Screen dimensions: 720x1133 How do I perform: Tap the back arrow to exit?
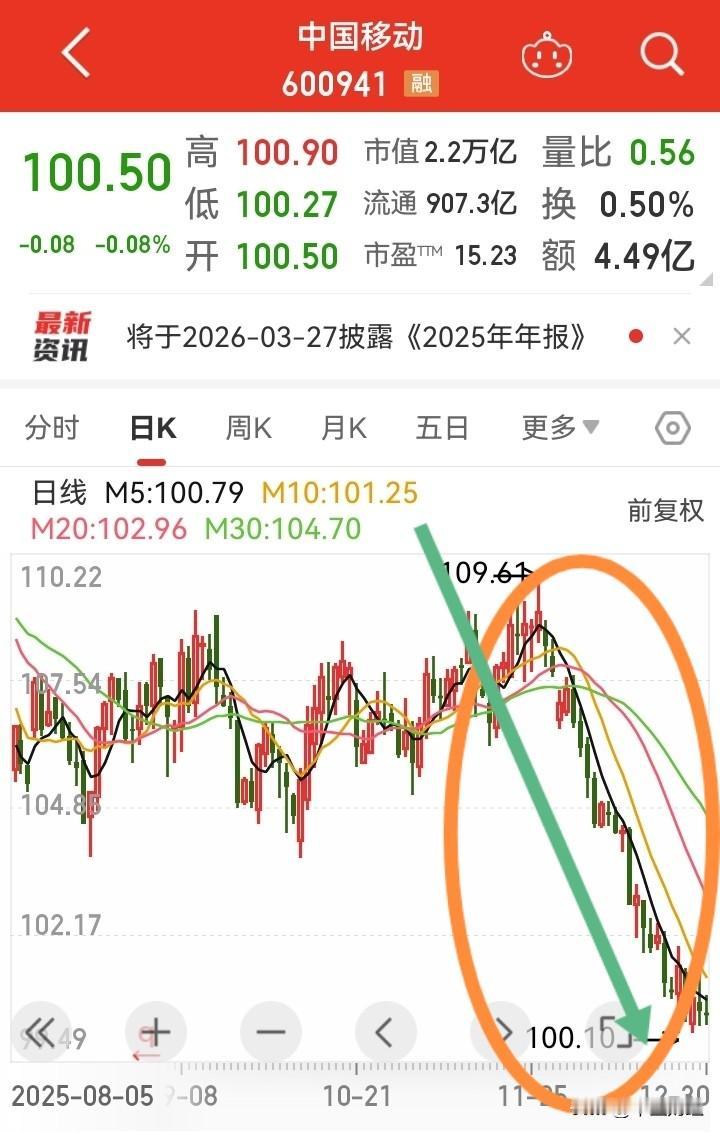(x=75, y=55)
